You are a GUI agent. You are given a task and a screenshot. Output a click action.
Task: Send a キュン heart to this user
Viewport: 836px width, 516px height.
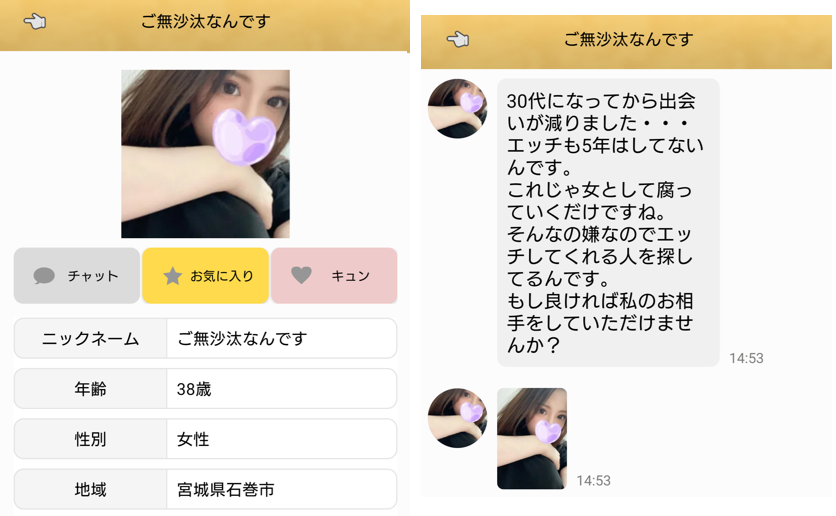tap(333, 276)
